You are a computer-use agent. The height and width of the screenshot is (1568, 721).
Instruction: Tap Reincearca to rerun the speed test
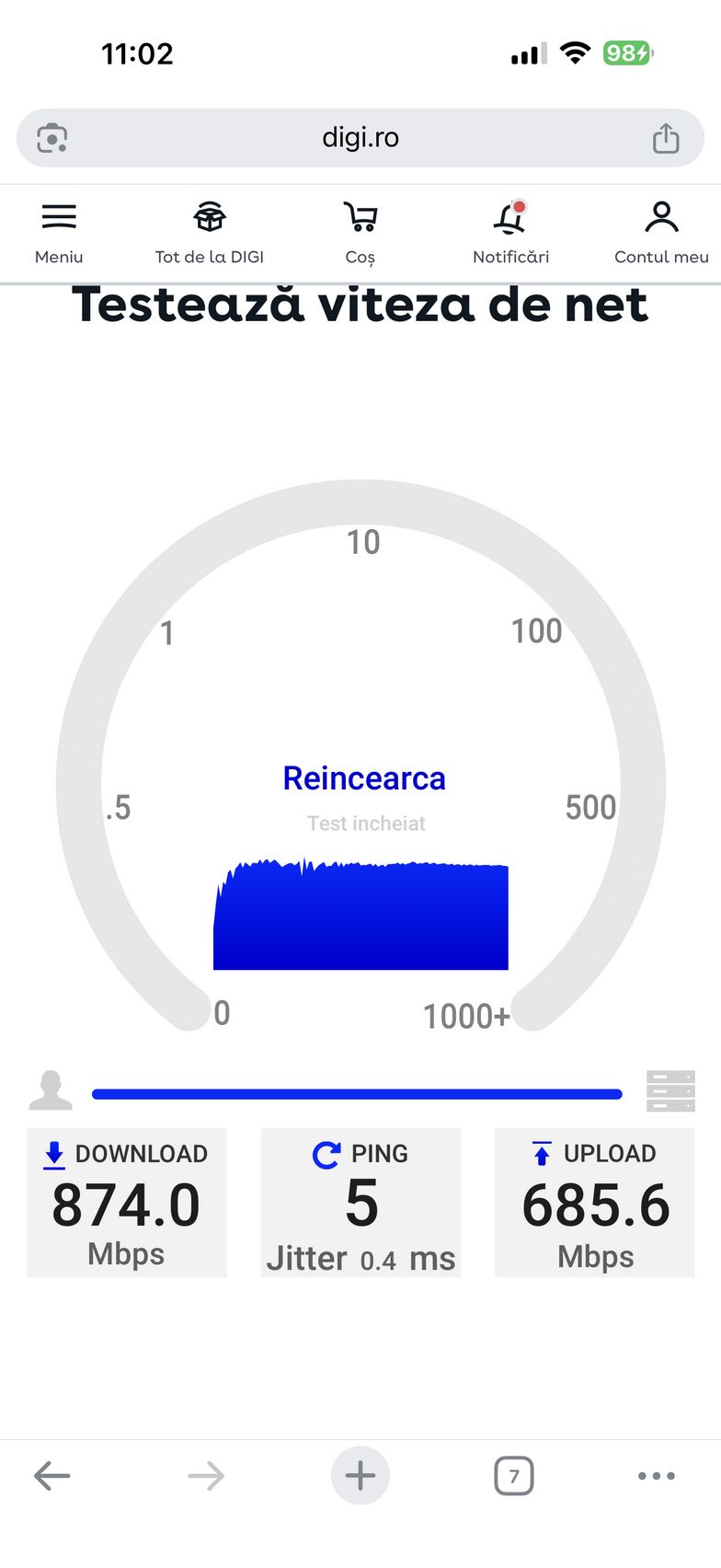[x=364, y=778]
